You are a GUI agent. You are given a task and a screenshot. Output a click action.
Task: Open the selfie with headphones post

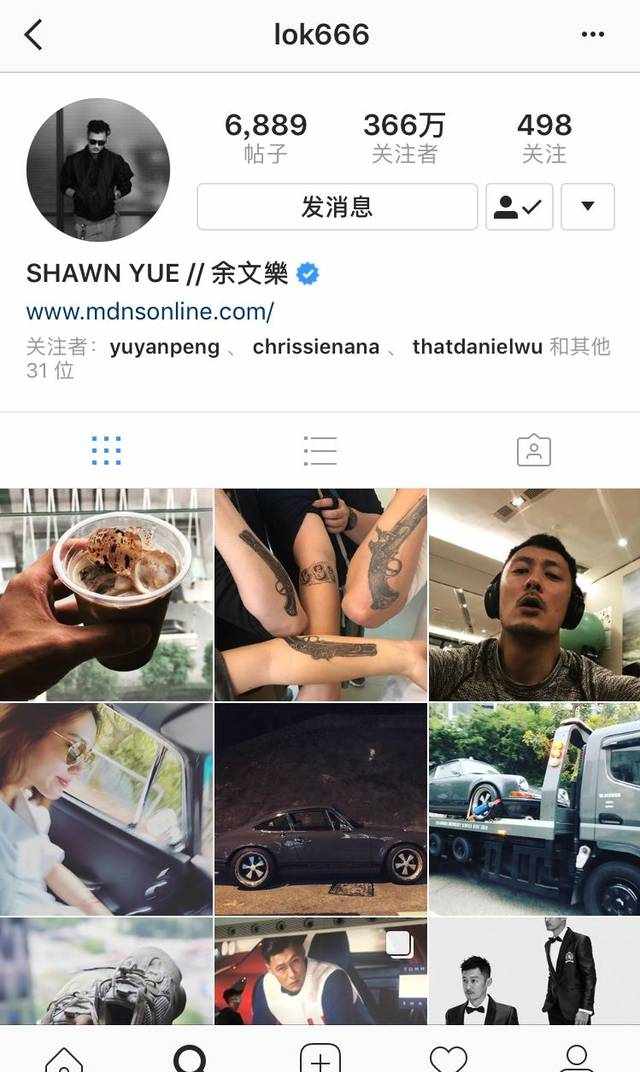(534, 594)
